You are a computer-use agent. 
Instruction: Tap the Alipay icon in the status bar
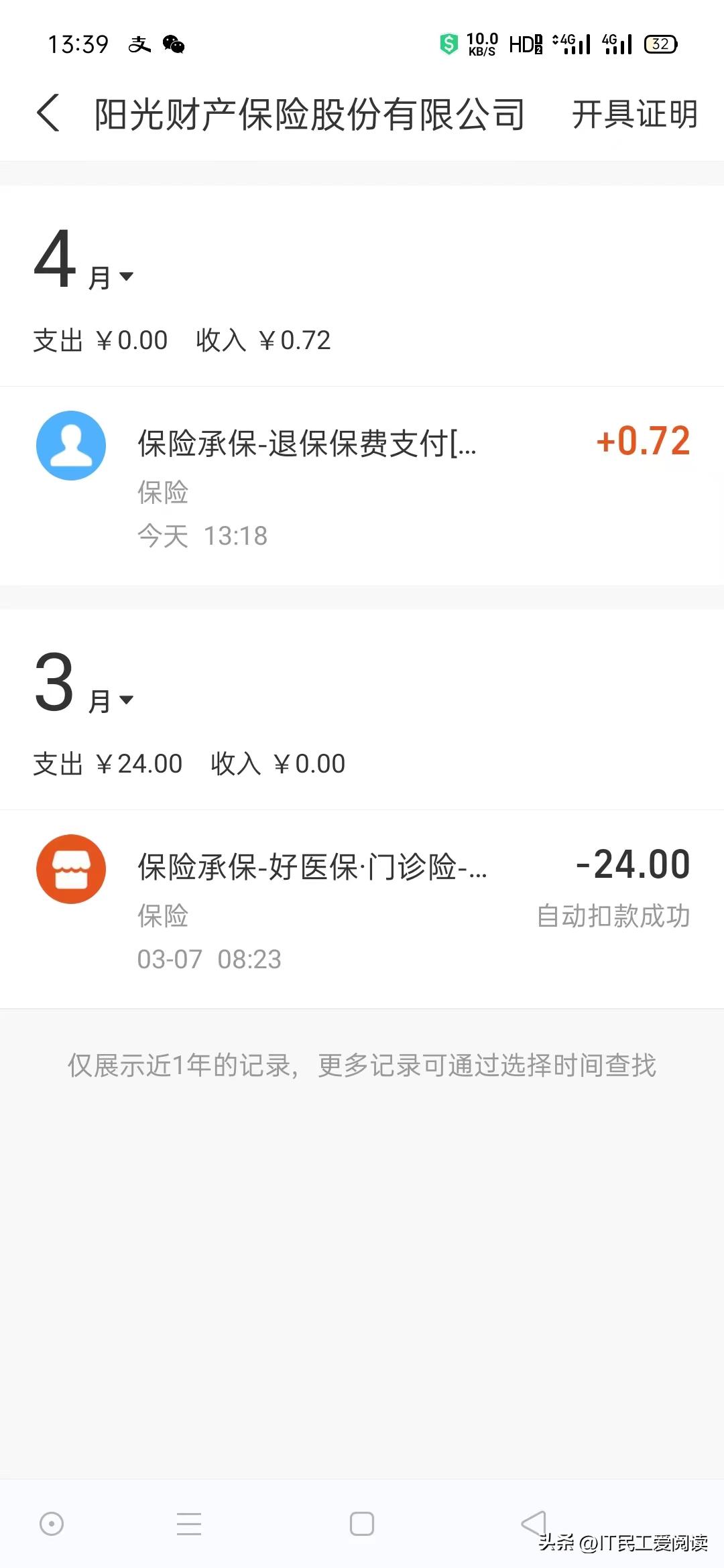pos(139,44)
